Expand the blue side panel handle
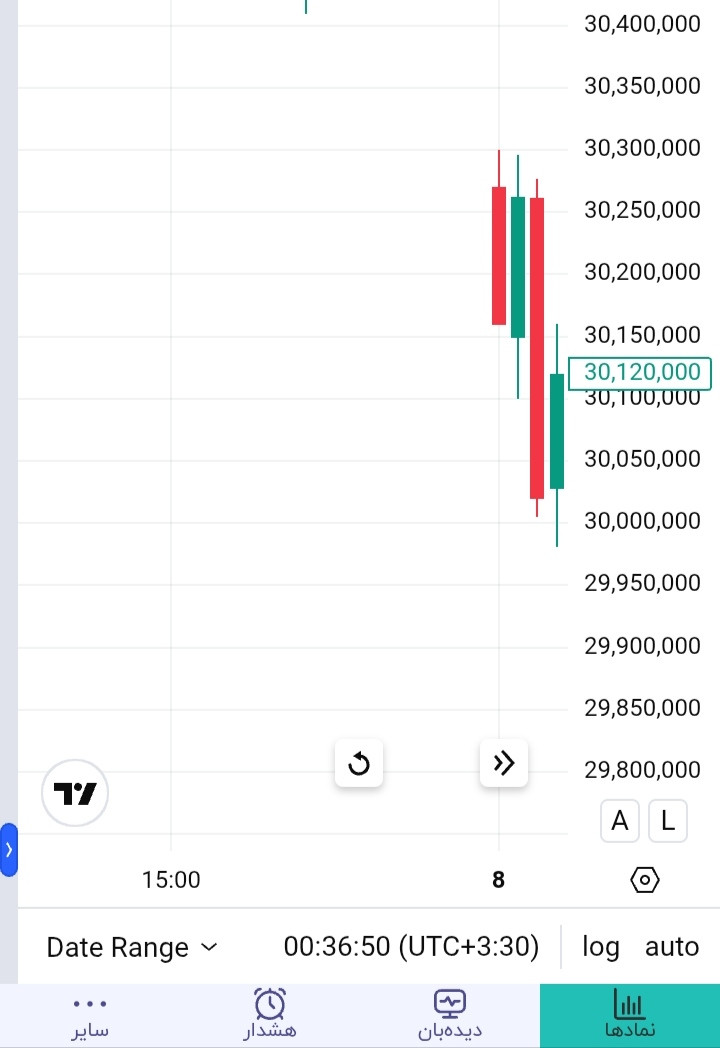The width and height of the screenshot is (720, 1048). pos(9,850)
